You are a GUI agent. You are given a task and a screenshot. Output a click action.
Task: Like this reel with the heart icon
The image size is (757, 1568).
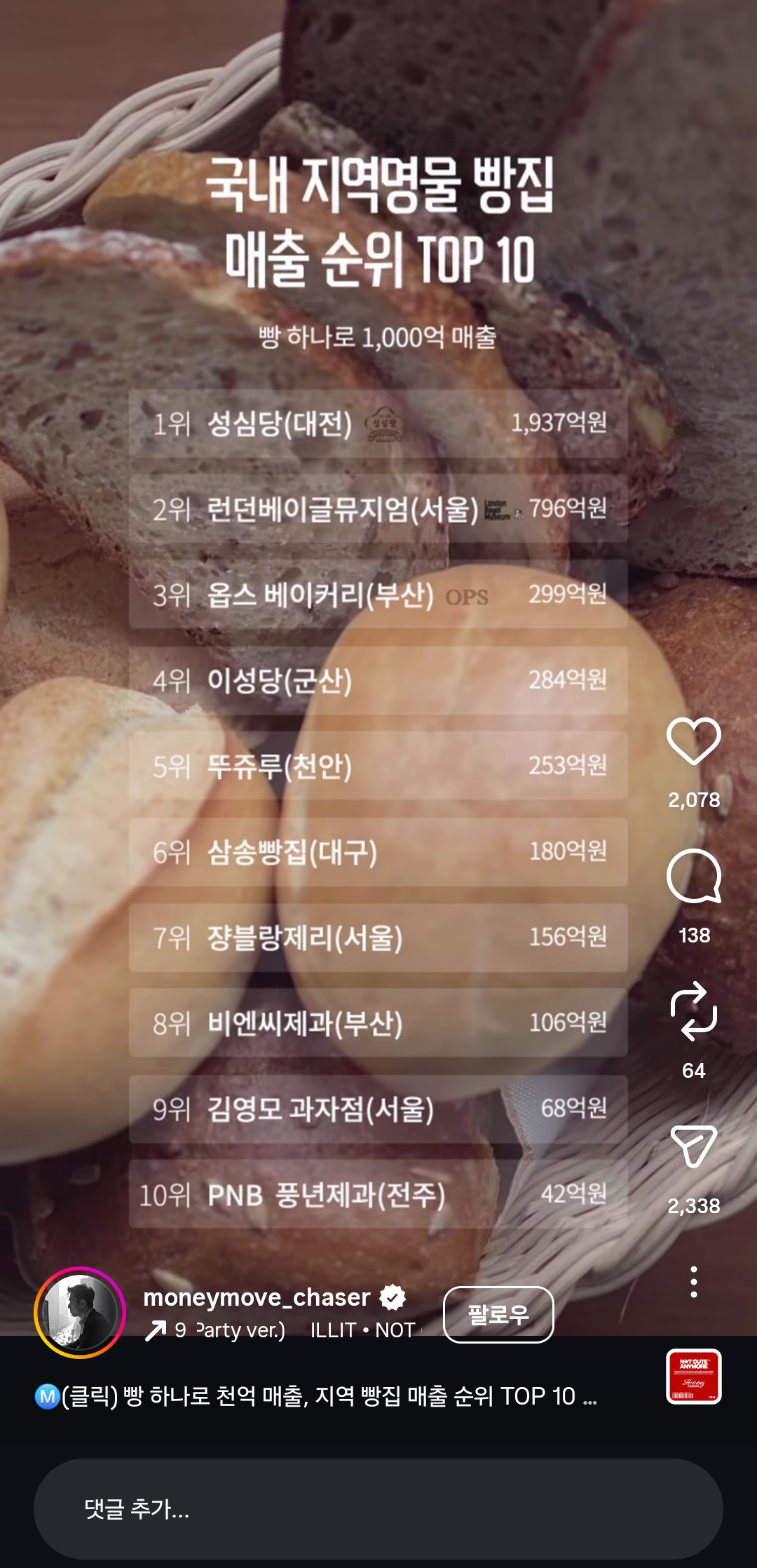click(x=693, y=741)
